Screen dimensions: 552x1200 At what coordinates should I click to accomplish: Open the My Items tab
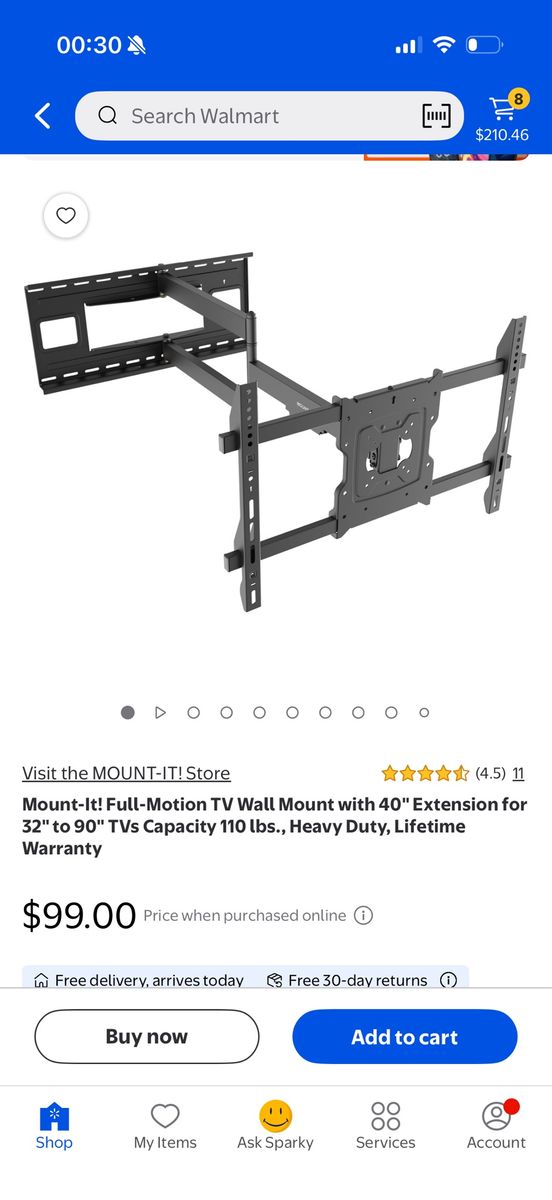[x=165, y=1126]
